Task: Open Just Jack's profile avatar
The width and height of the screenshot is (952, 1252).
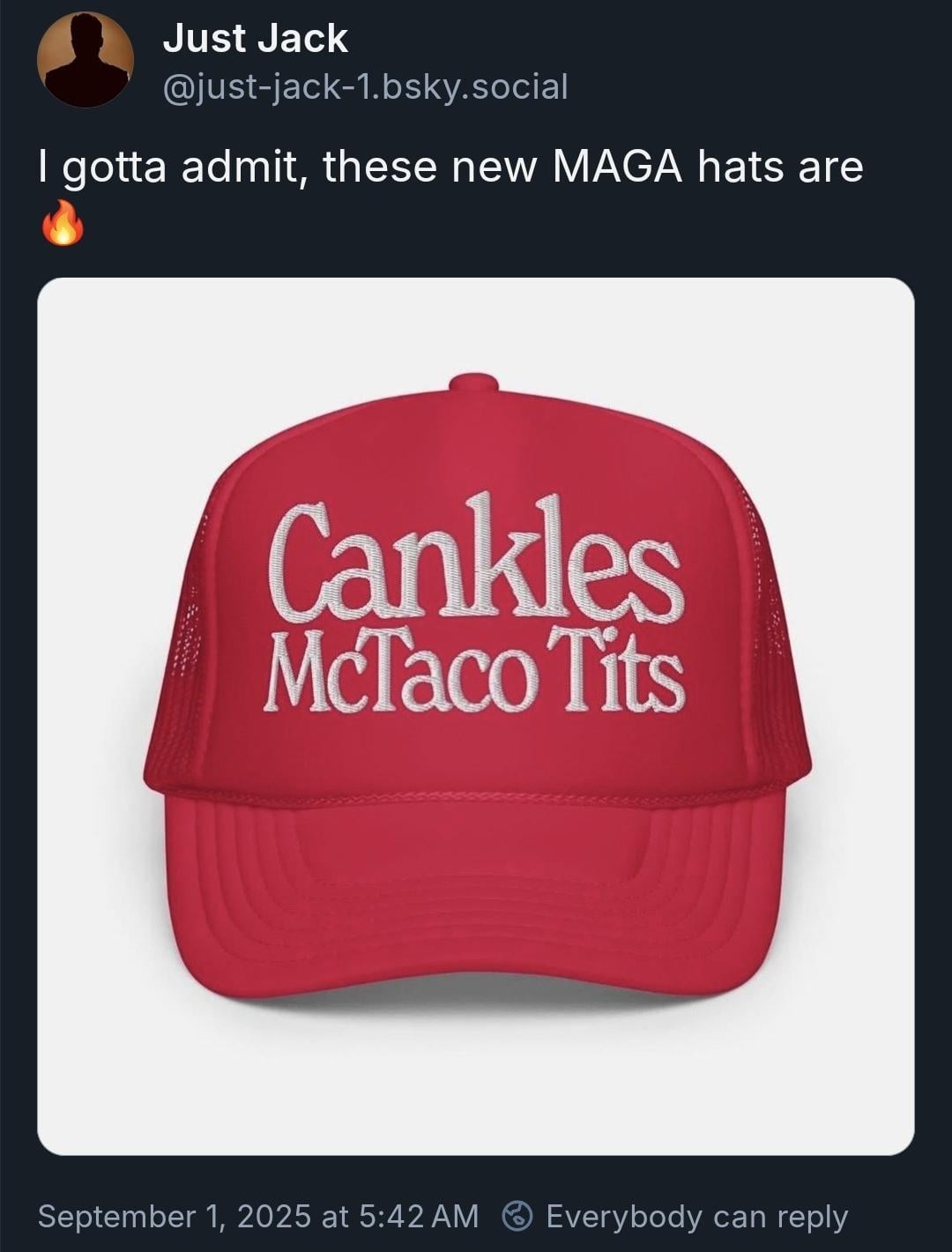Action: (x=86, y=60)
